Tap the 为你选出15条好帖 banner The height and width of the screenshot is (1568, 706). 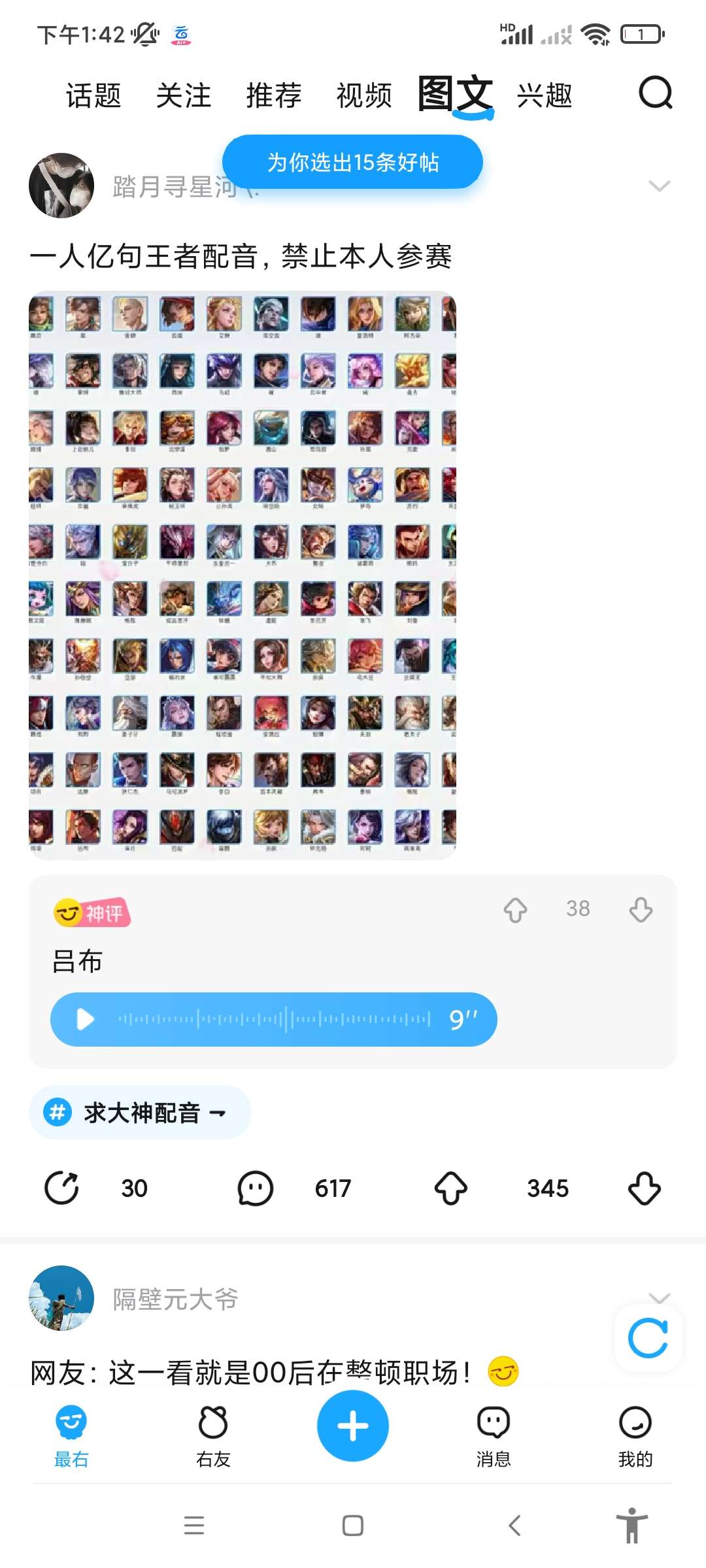[x=352, y=162]
